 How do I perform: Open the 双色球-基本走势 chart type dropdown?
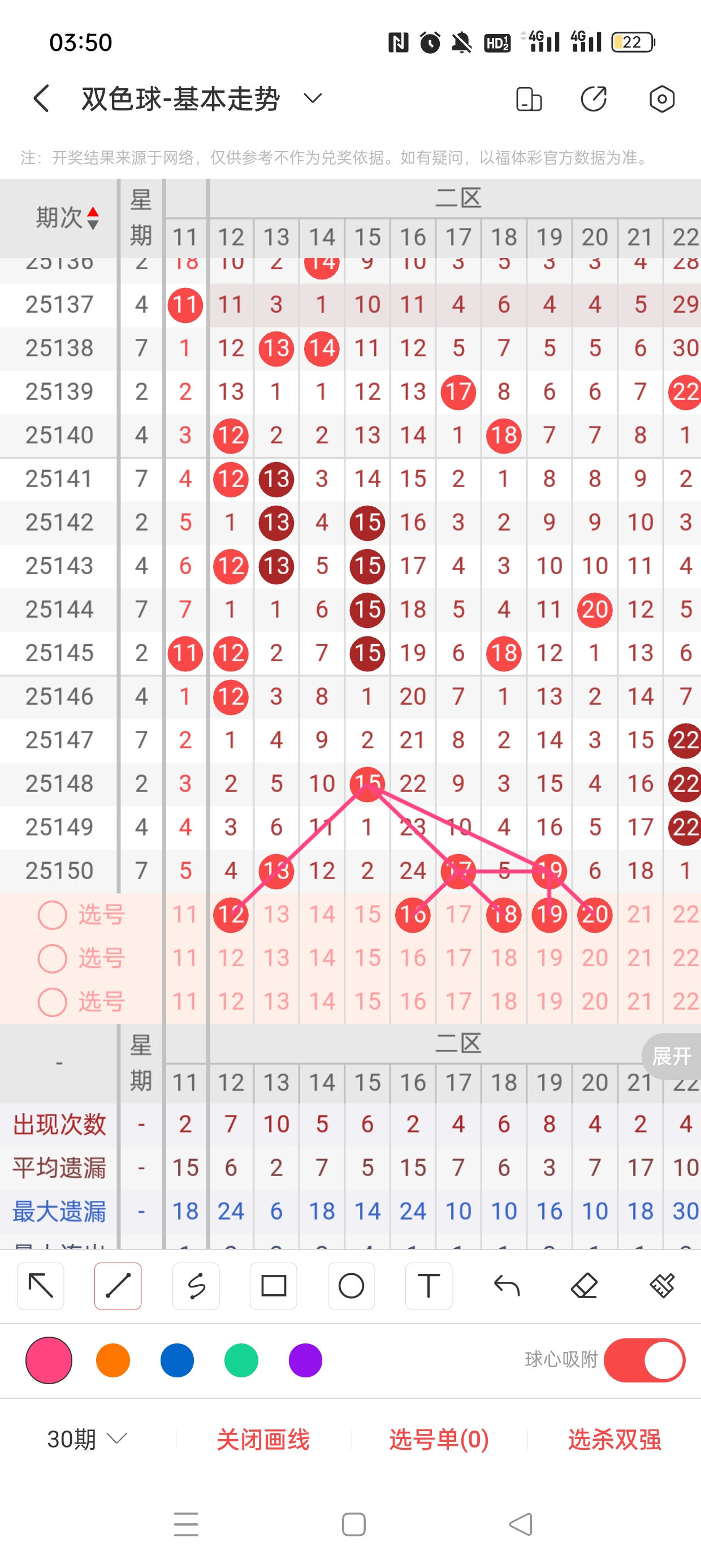click(312, 98)
